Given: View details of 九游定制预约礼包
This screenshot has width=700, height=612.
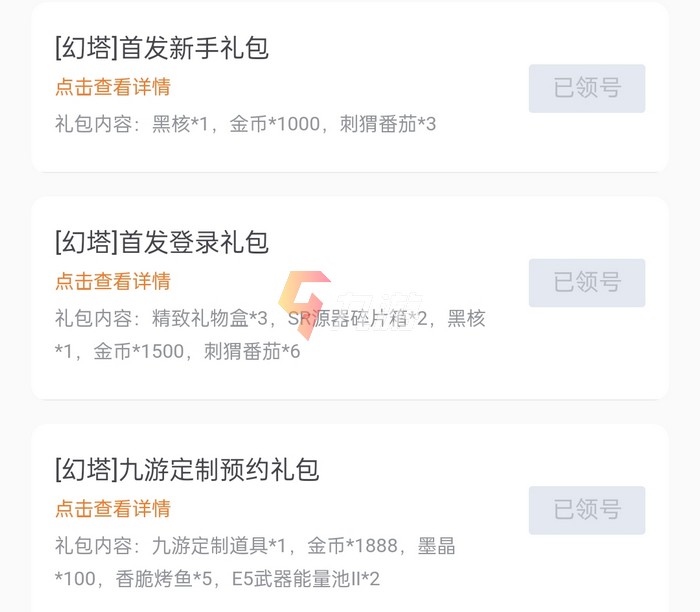Looking at the screenshot, I should tap(112, 508).
